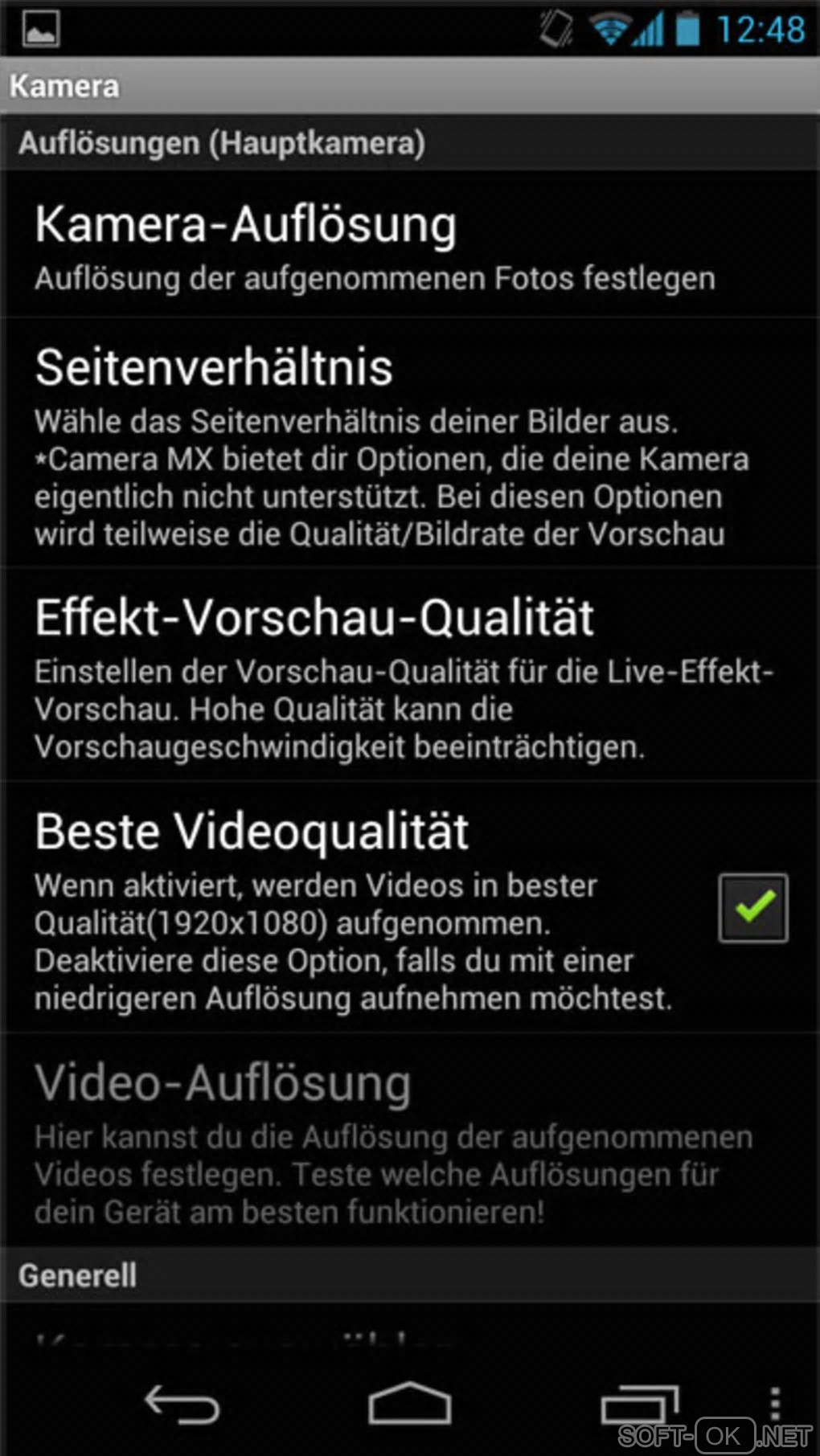Uncheck the Beste Videoqualität checkbox

(752, 907)
